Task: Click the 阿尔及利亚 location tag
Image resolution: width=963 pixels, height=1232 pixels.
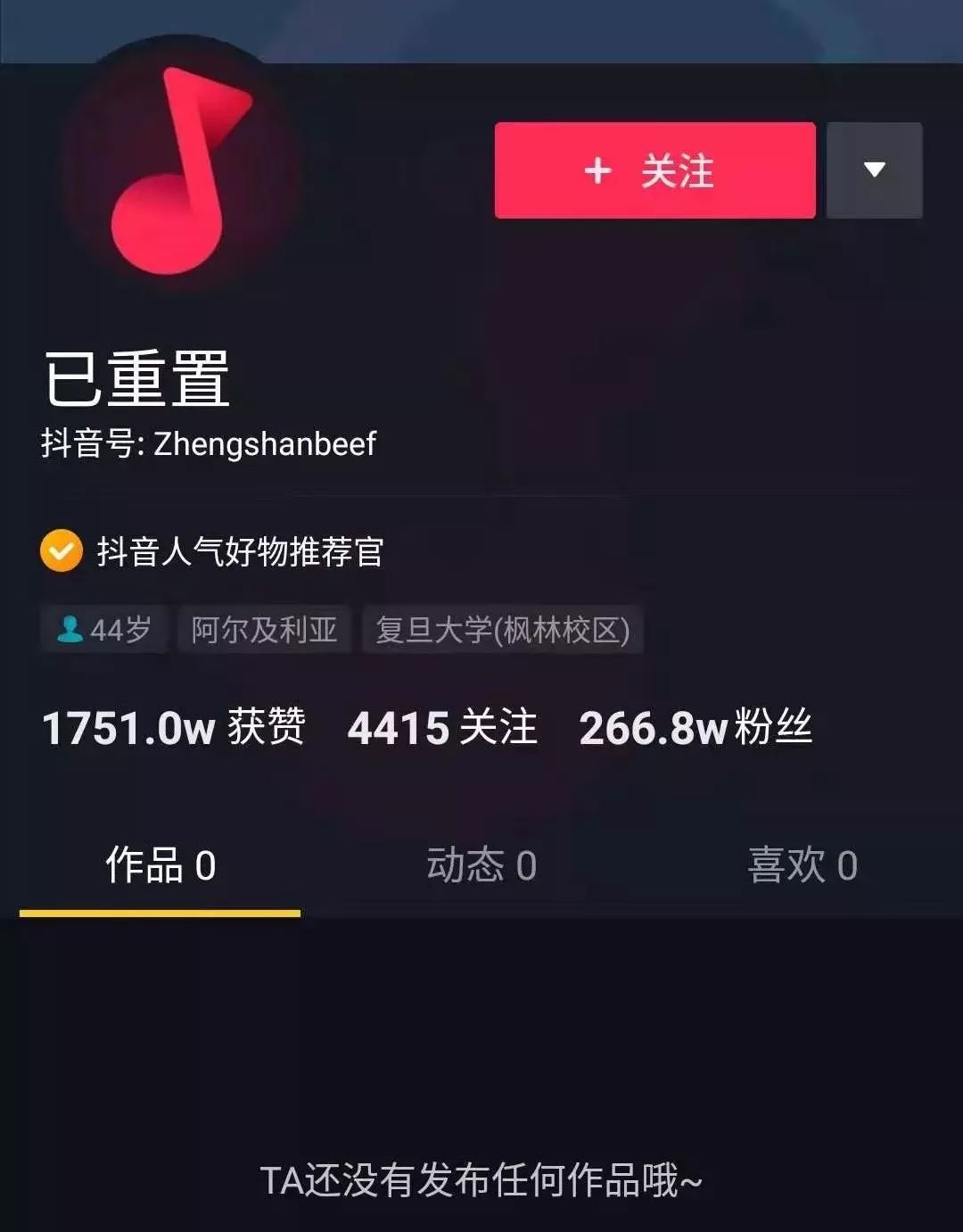Action: click(x=263, y=629)
